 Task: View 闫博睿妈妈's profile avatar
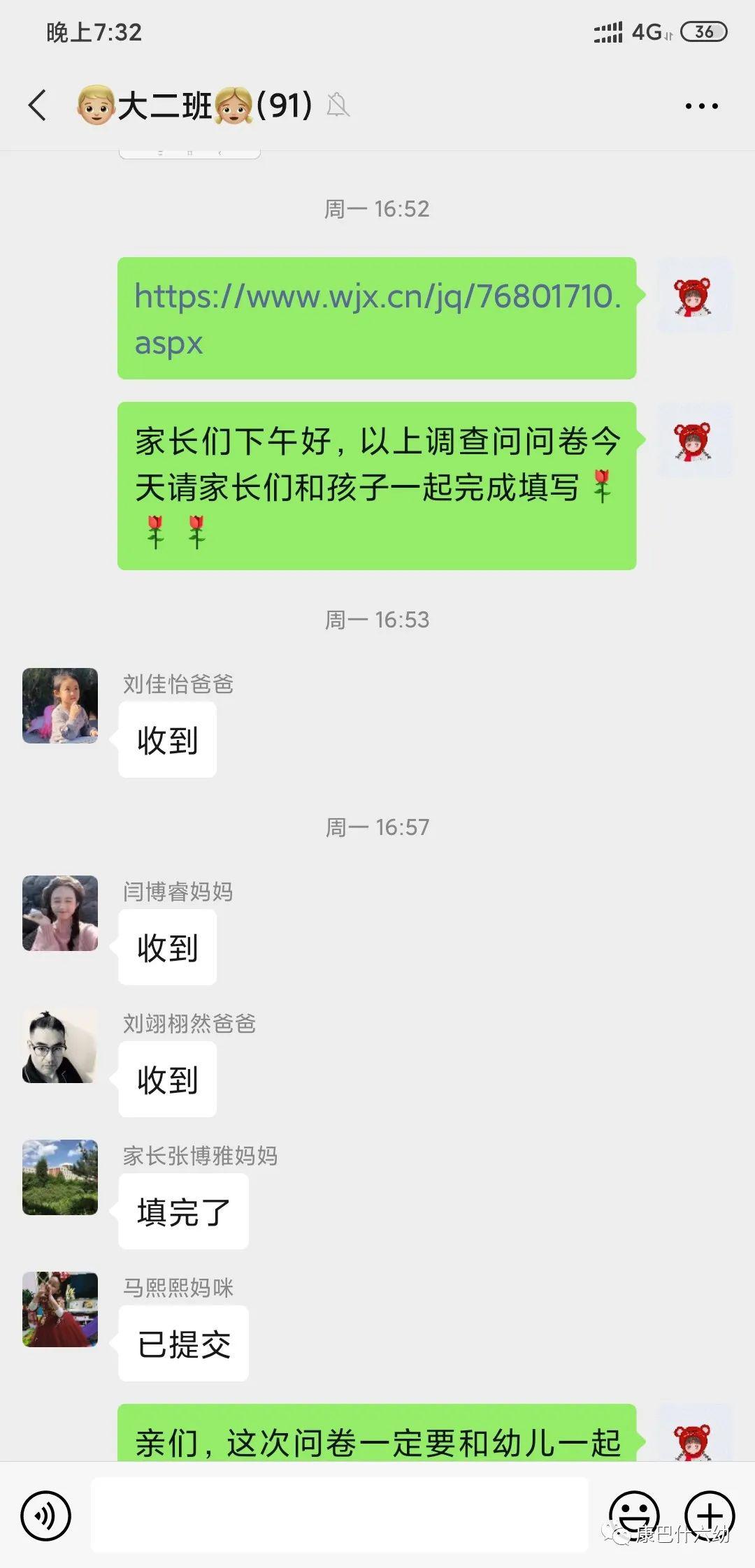(60, 913)
